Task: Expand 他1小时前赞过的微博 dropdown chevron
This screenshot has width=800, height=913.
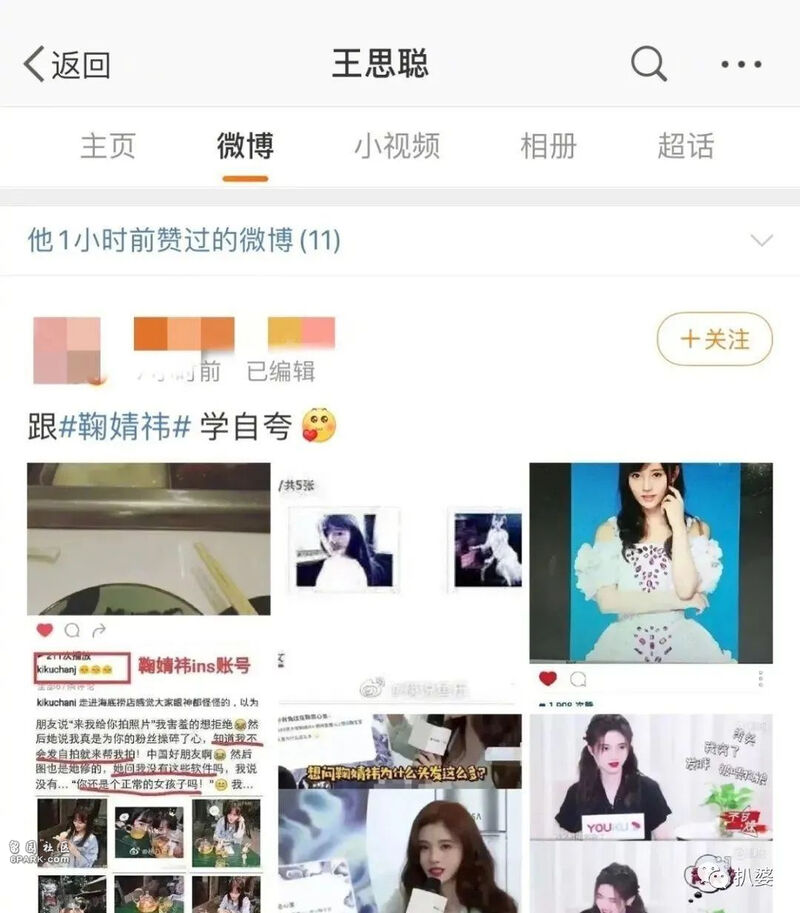Action: (x=762, y=240)
